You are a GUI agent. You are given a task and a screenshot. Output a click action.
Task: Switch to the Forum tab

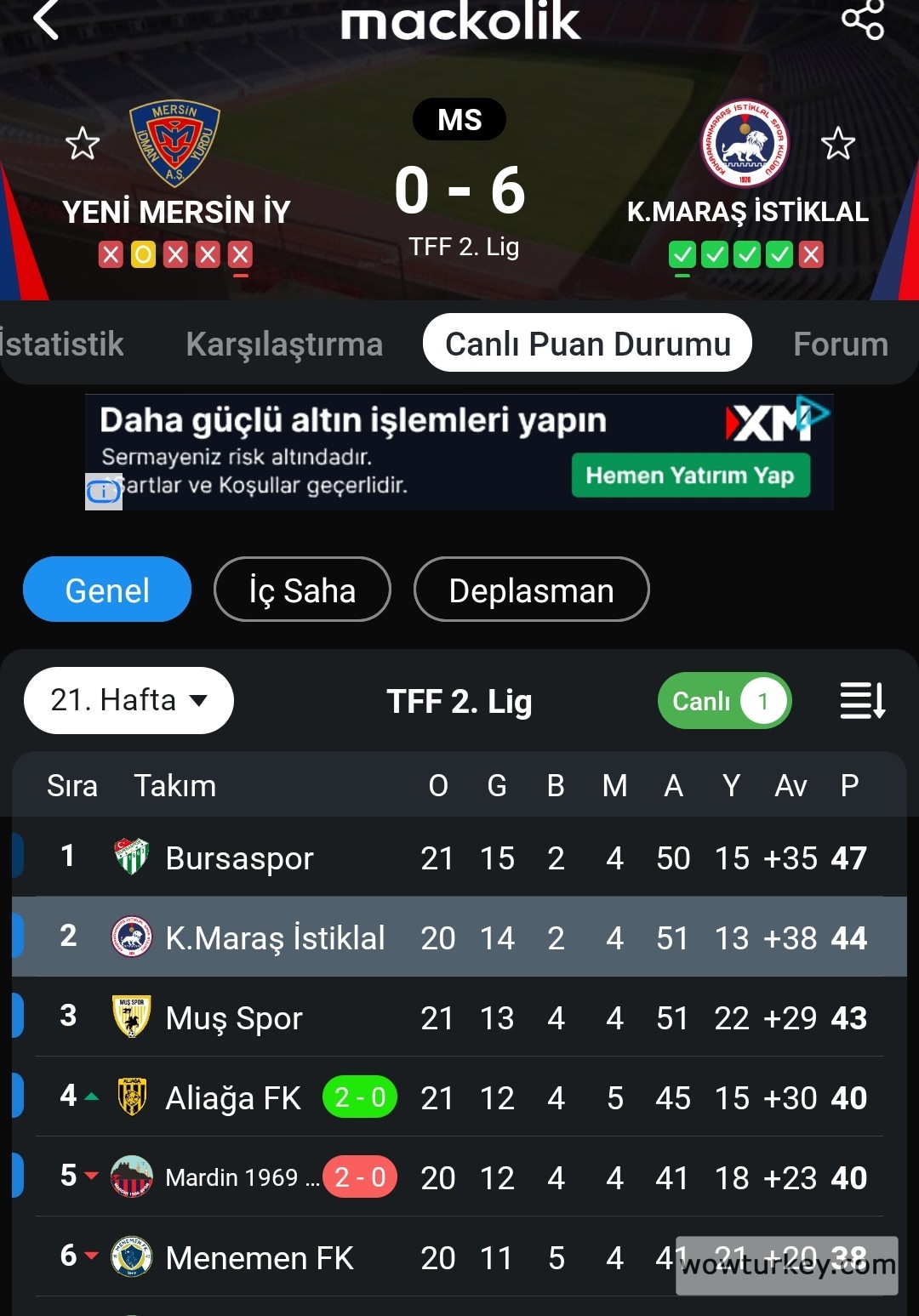[x=840, y=344]
